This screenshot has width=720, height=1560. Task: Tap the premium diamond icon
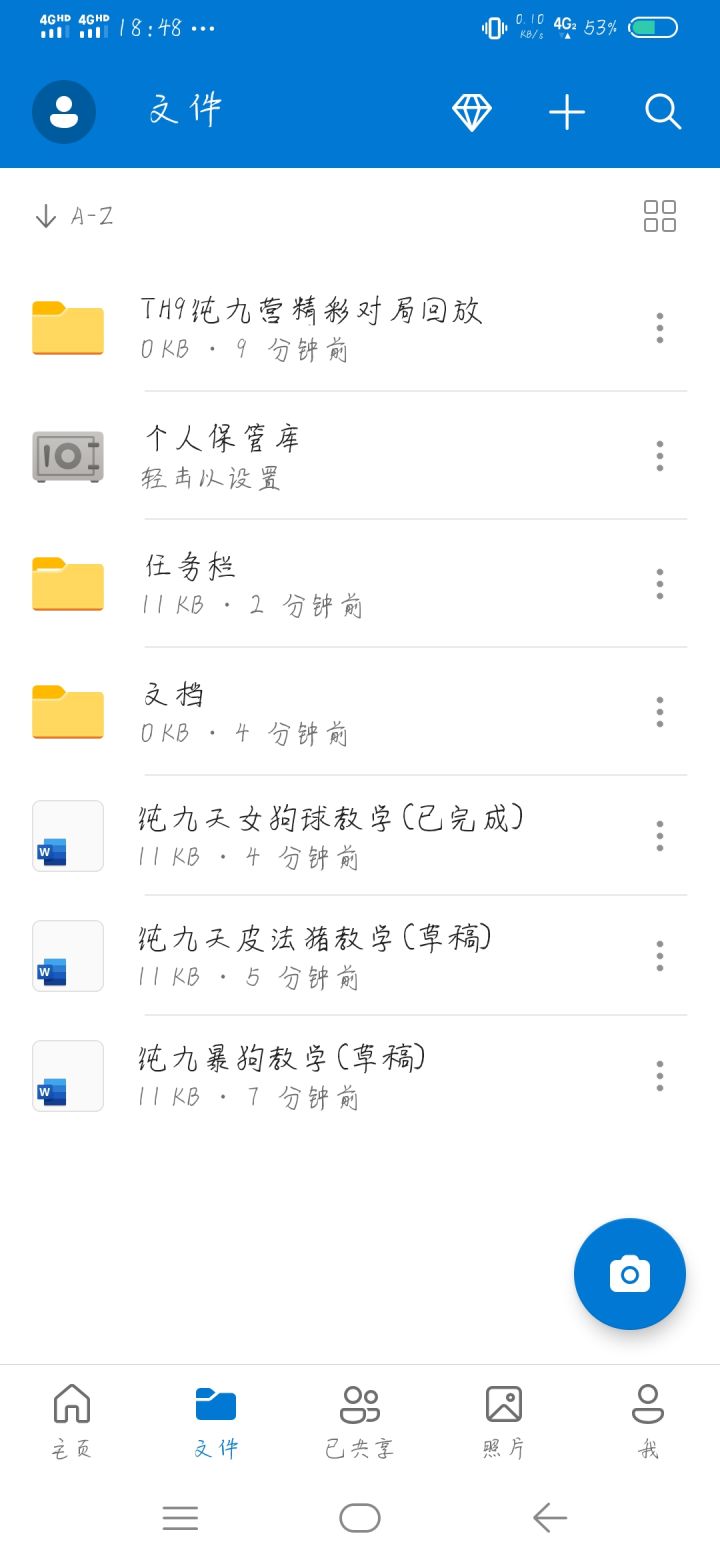pos(472,112)
